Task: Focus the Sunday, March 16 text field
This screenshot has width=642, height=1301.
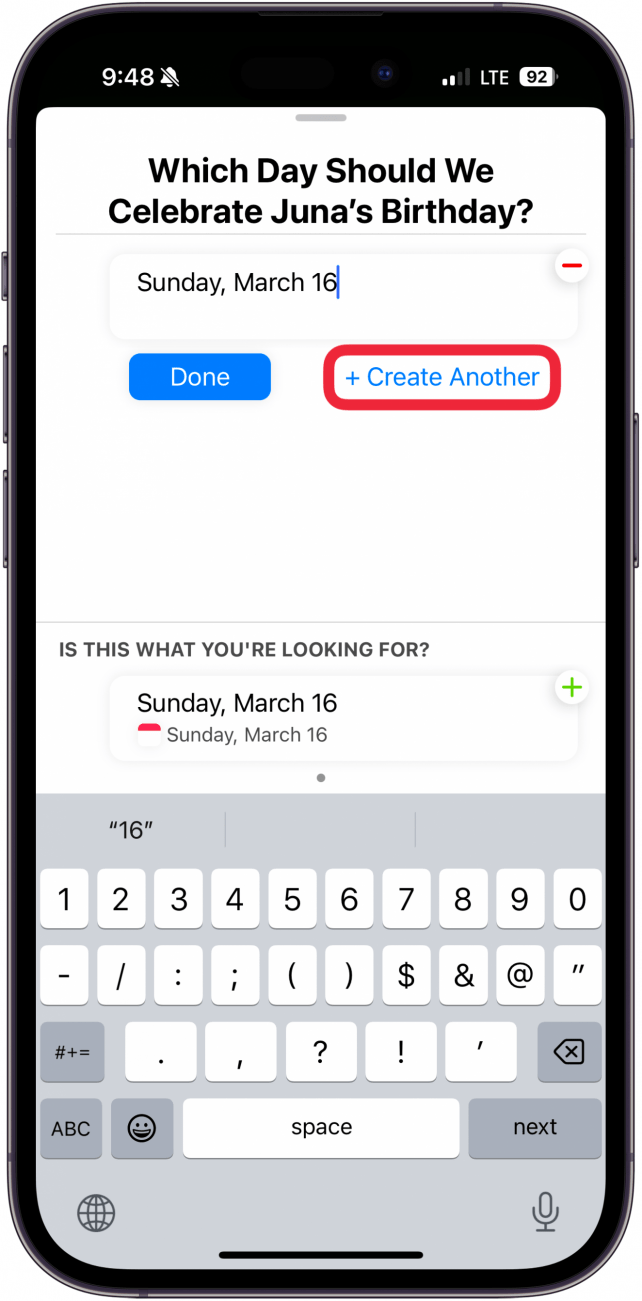Action: pyautogui.click(x=343, y=296)
